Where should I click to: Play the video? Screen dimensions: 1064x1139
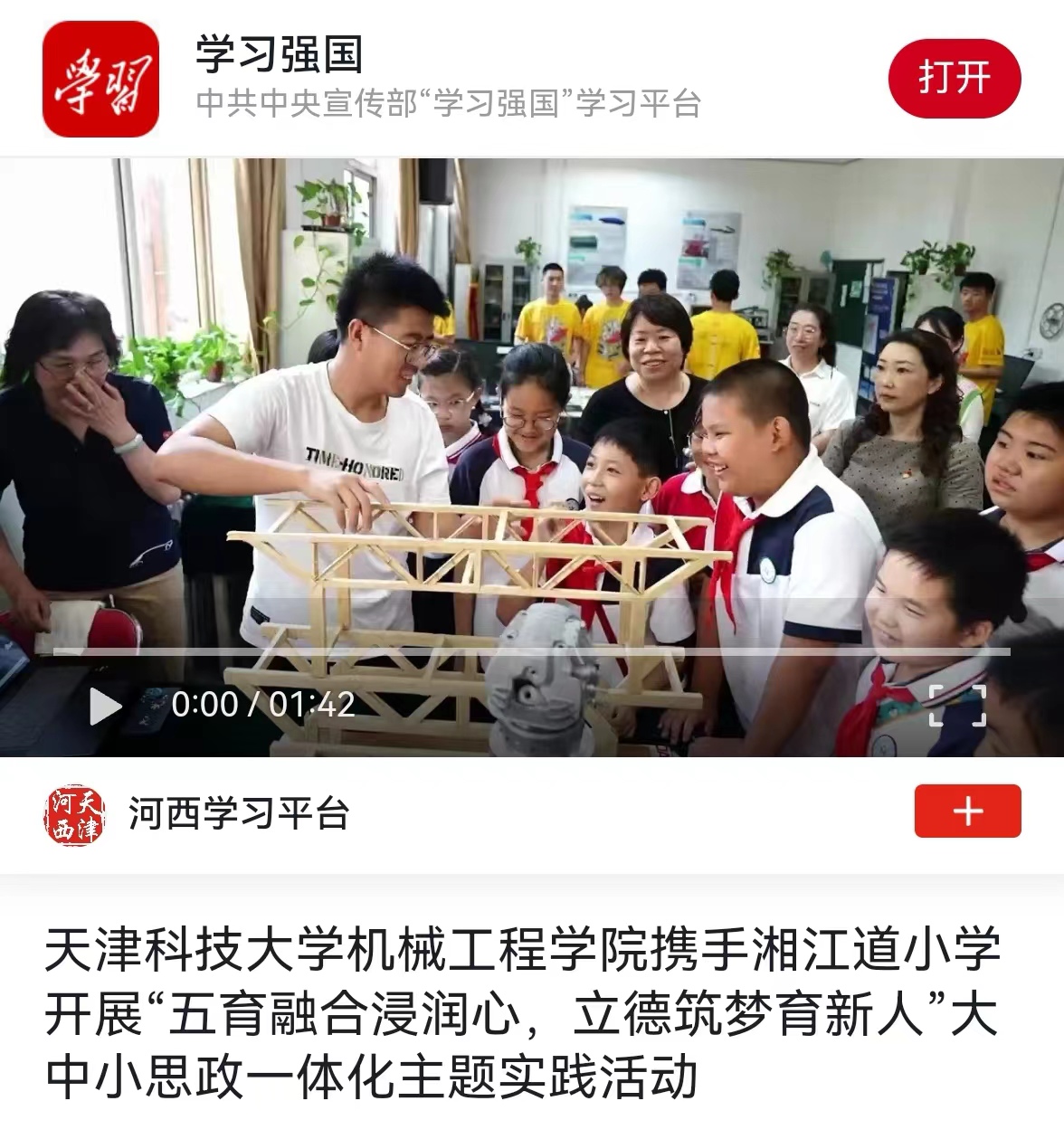pyautogui.click(x=105, y=706)
